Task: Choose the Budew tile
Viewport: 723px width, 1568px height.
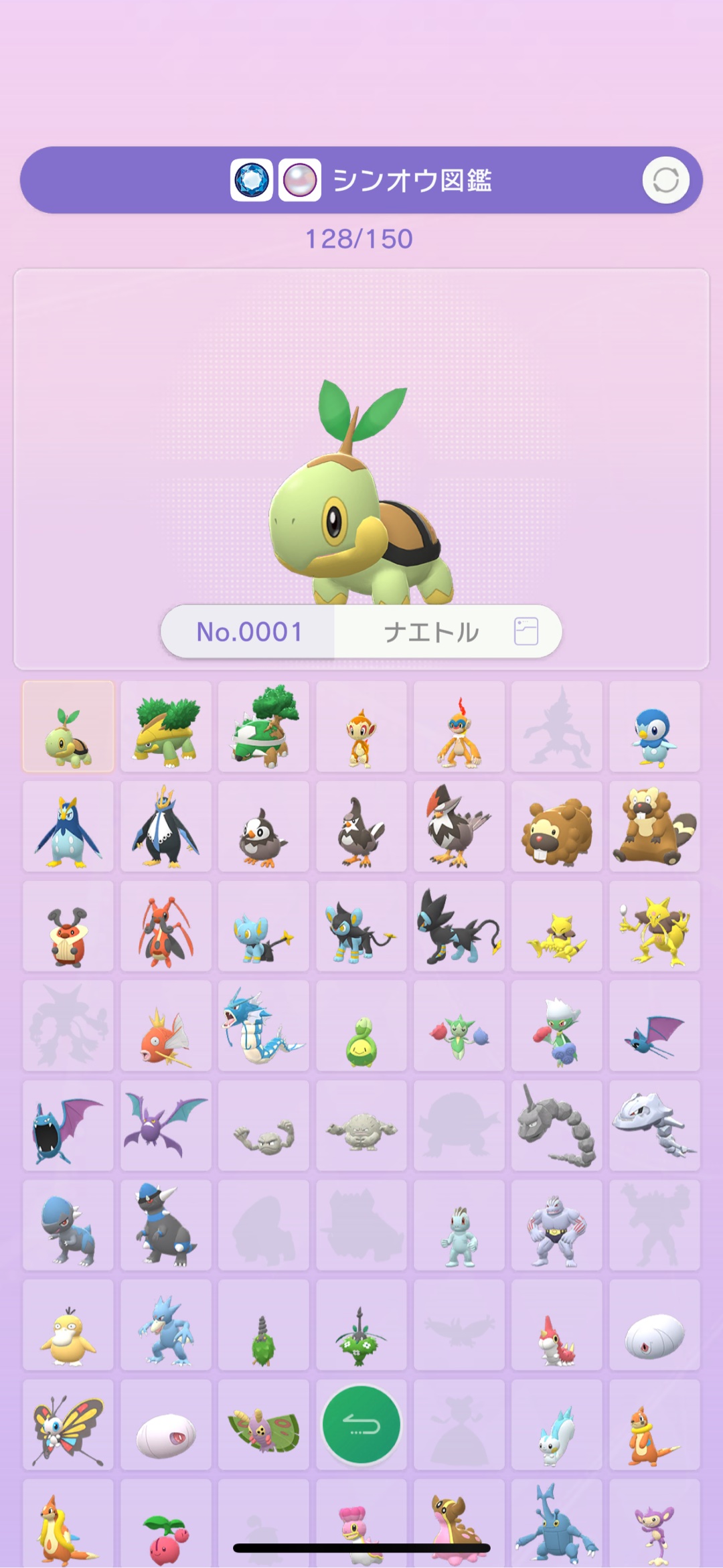Action: pyautogui.click(x=361, y=1026)
